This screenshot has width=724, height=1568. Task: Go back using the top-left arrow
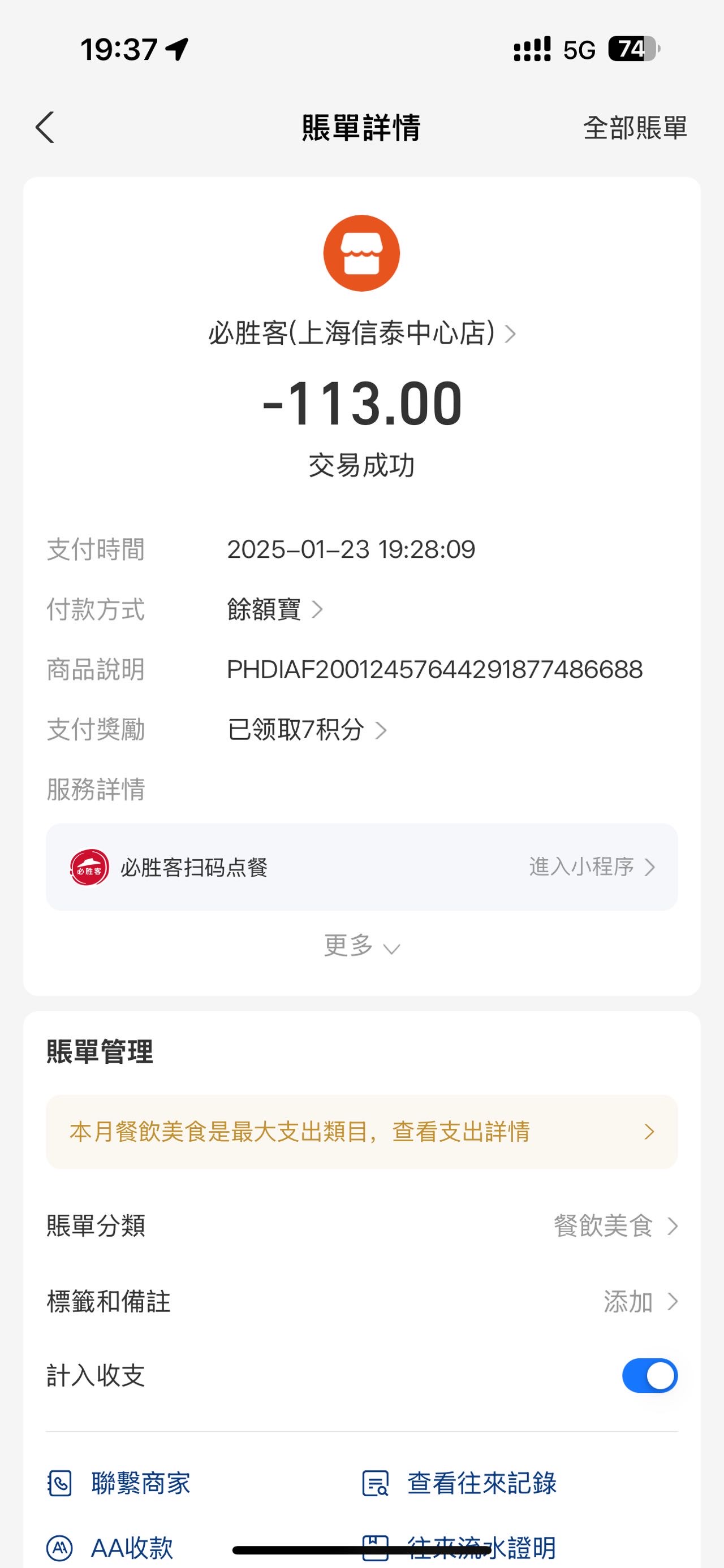[45, 127]
